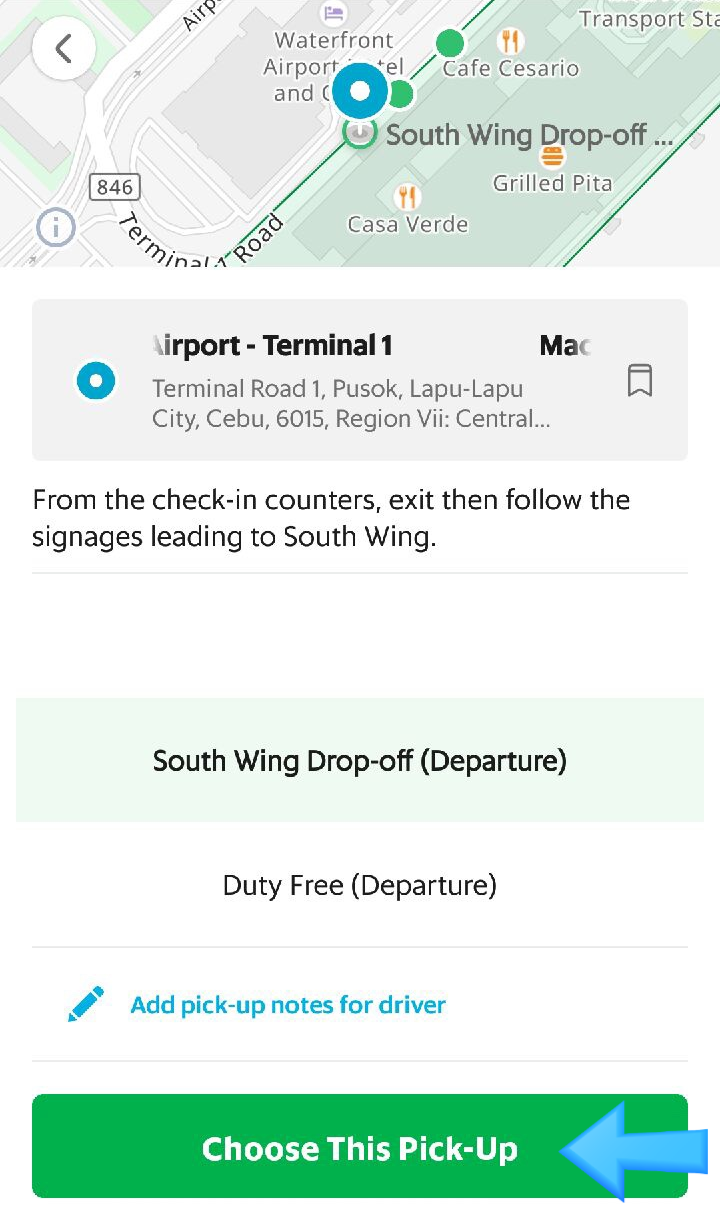Add pick-up notes for driver
The height and width of the screenshot is (1230, 720).
tap(288, 1005)
